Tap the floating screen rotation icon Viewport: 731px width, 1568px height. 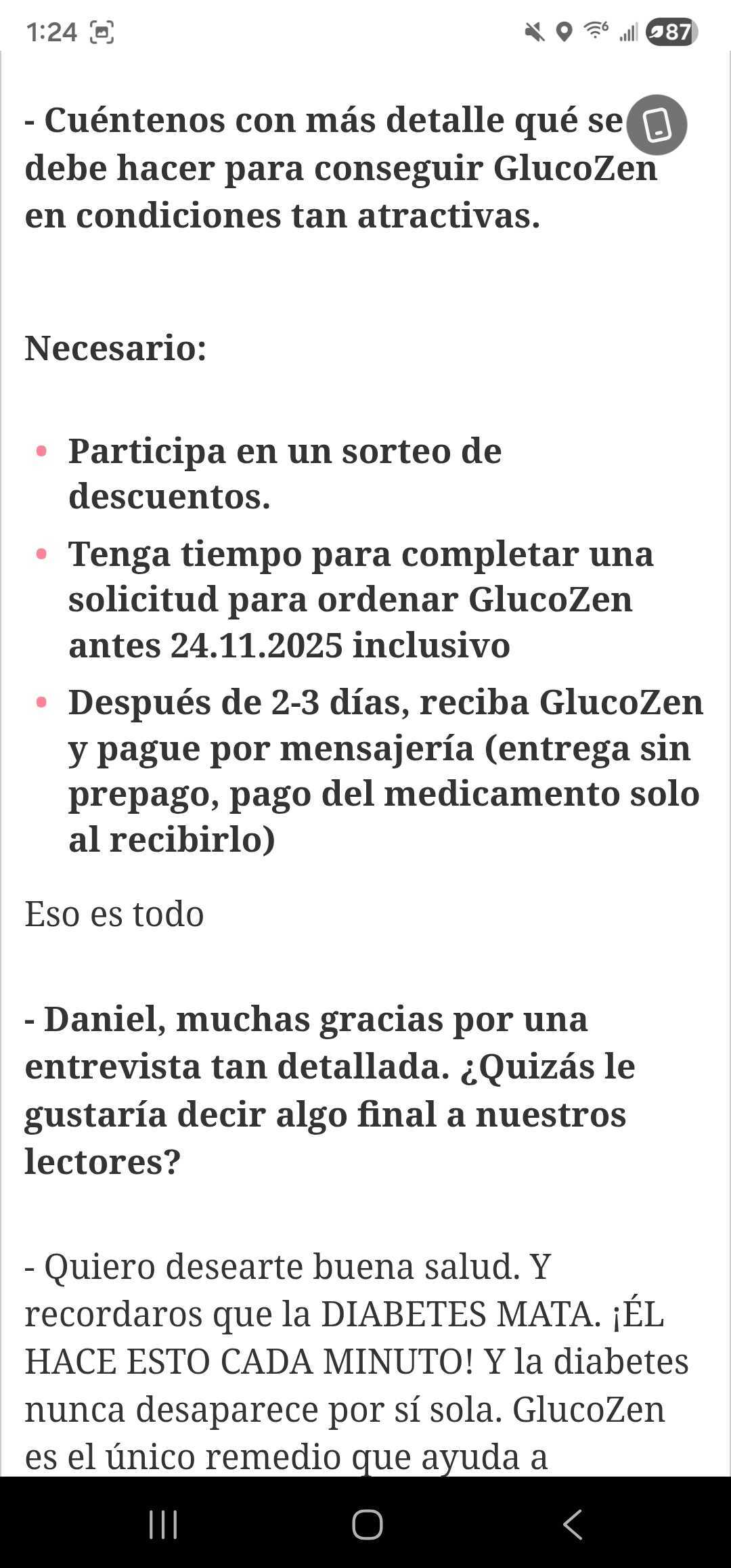656,125
